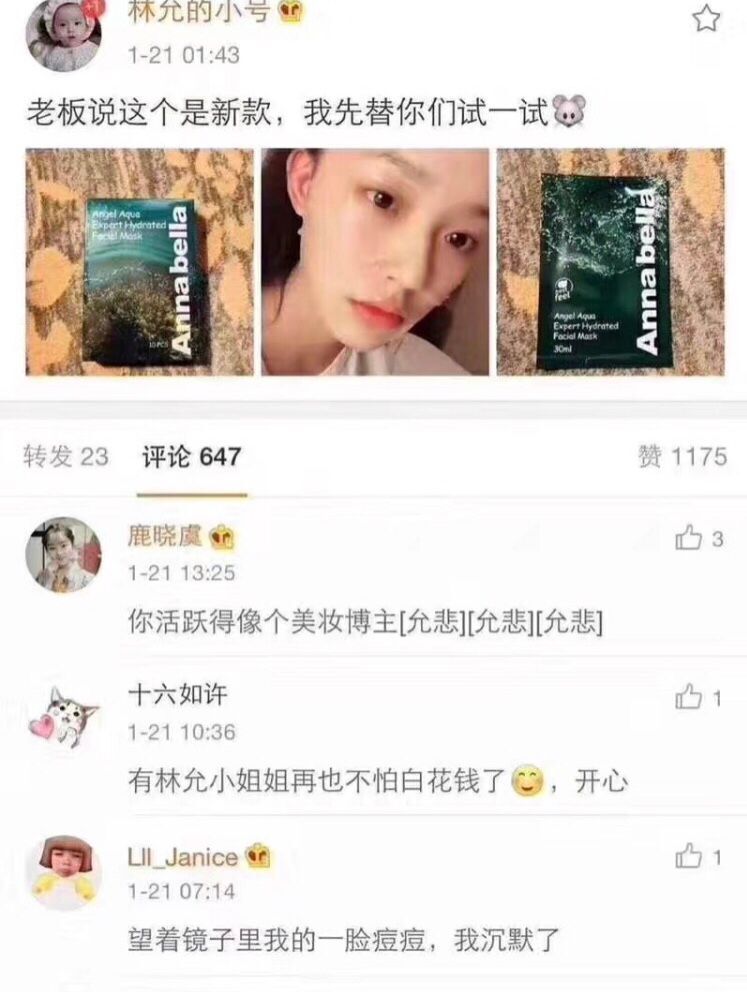Switch to the 赞 1175 tab
The image size is (747, 992).
(x=682, y=457)
